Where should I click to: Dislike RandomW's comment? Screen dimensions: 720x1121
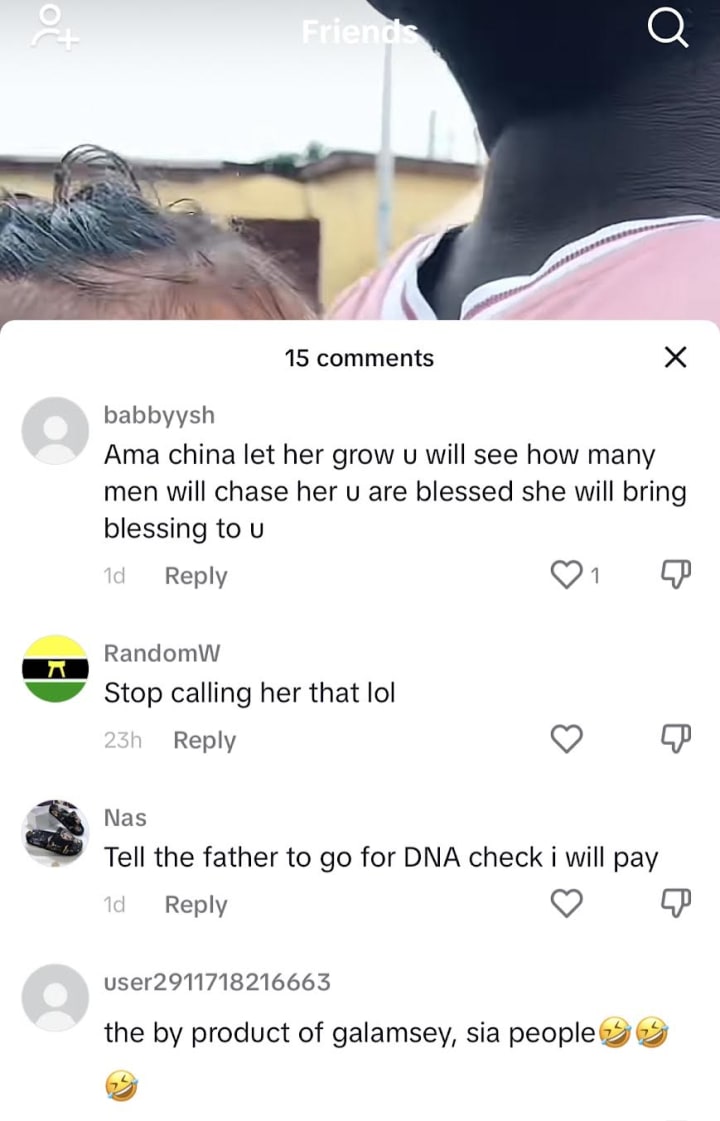(676, 740)
